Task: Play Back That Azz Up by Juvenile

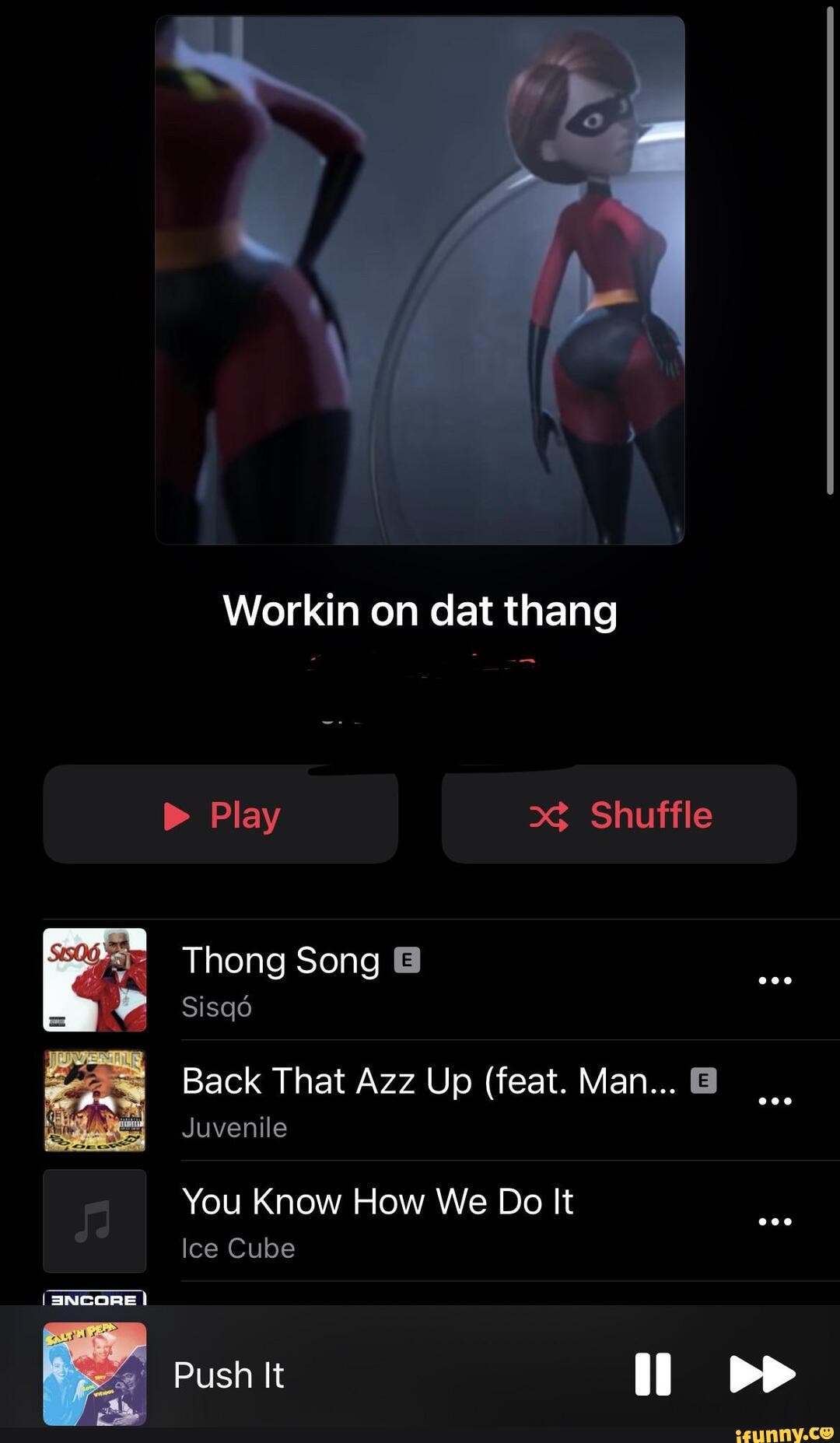Action: click(x=389, y=1100)
